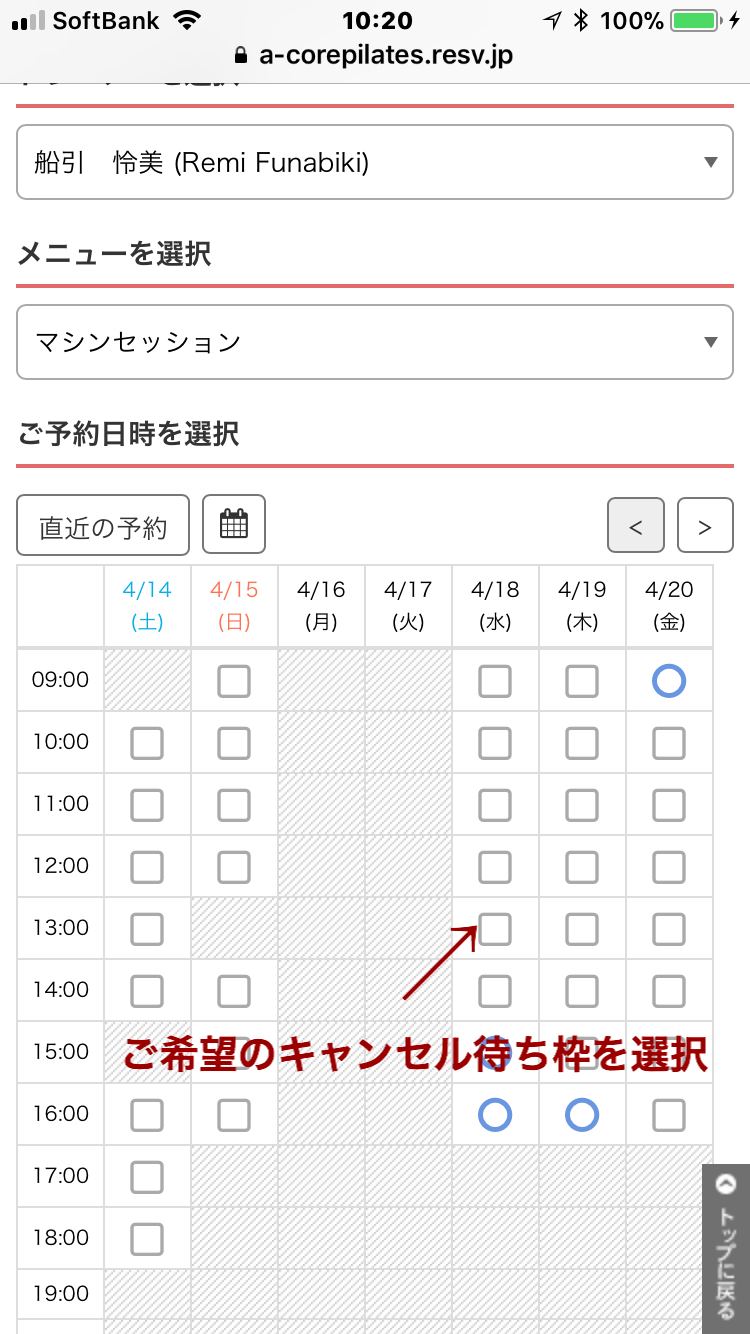Open the calendar date picker icon

234,524
